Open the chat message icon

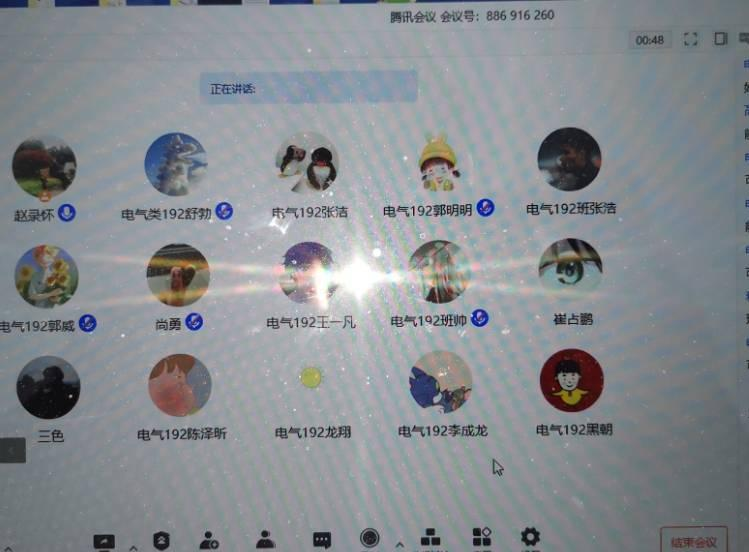322,539
